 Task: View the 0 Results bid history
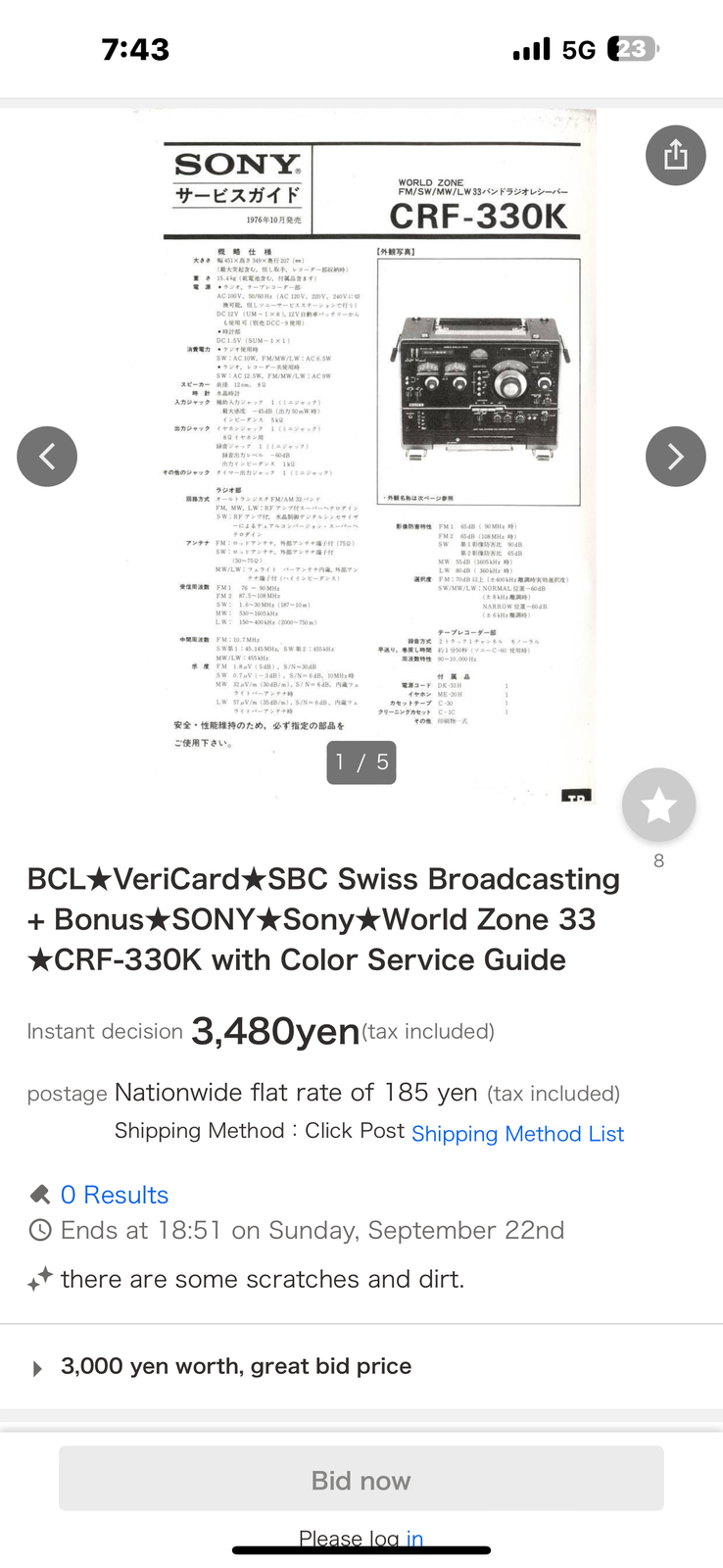pyautogui.click(x=115, y=1195)
